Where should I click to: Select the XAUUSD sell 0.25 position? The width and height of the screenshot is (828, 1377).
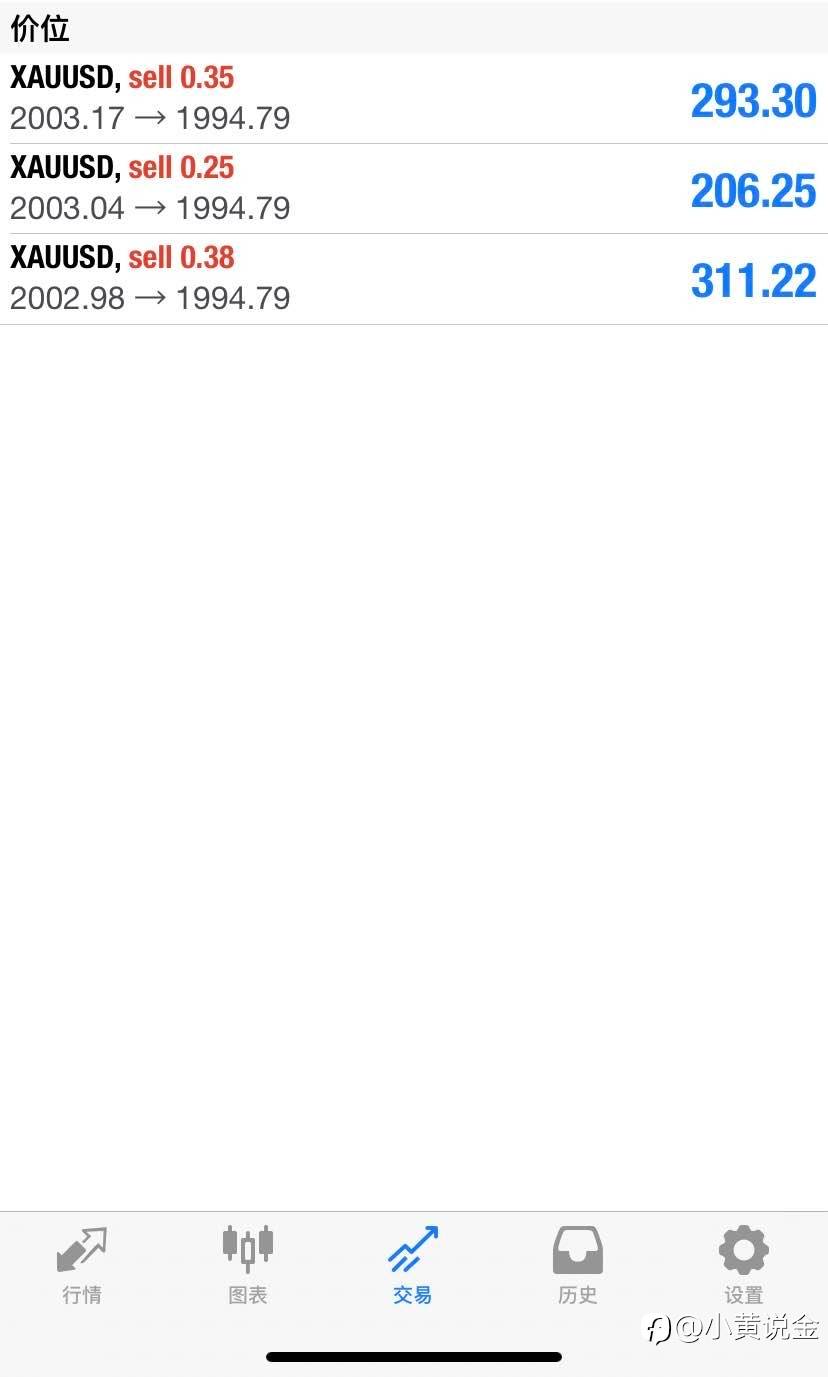coord(414,189)
